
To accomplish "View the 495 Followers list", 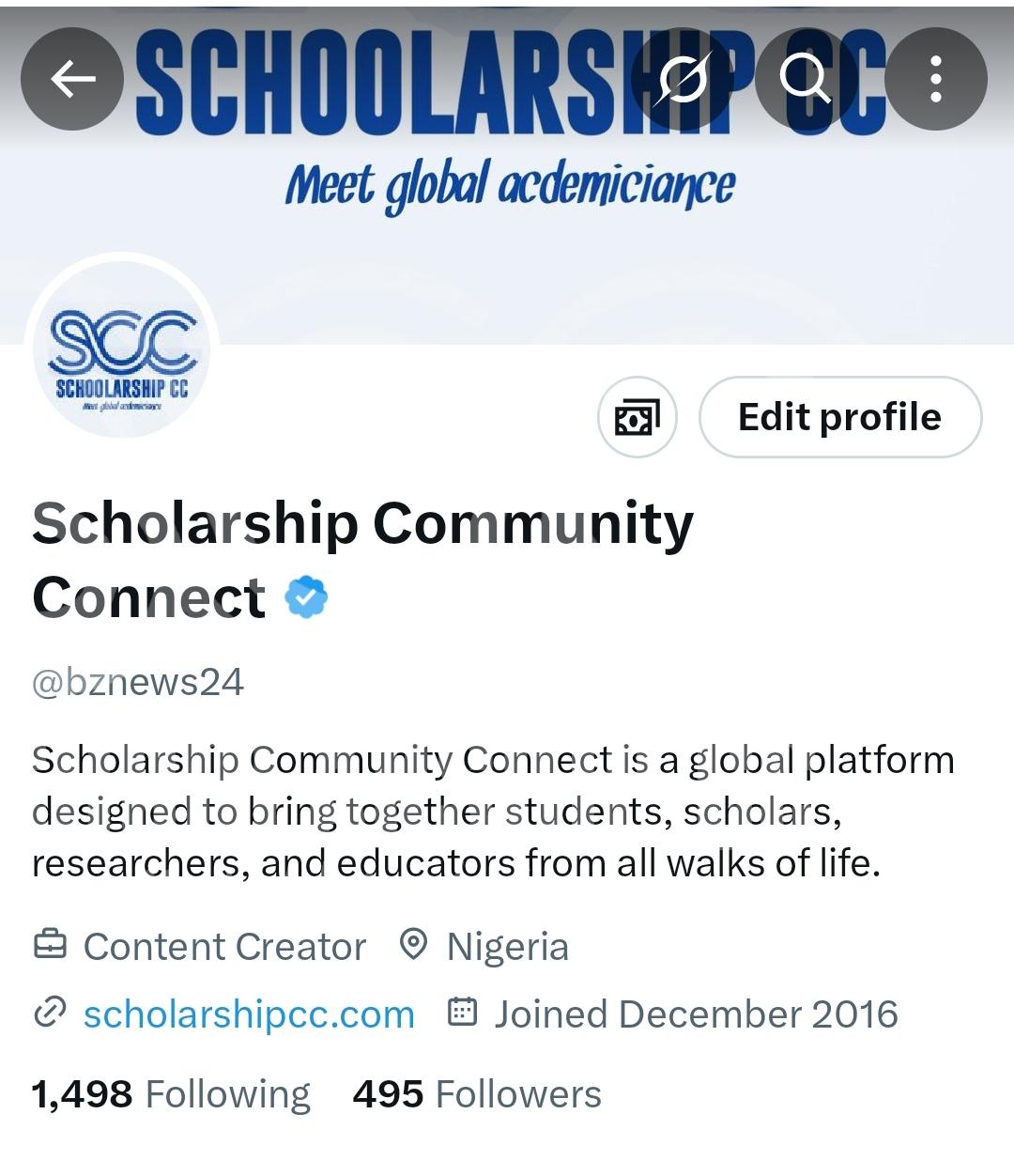I will point(477,1094).
